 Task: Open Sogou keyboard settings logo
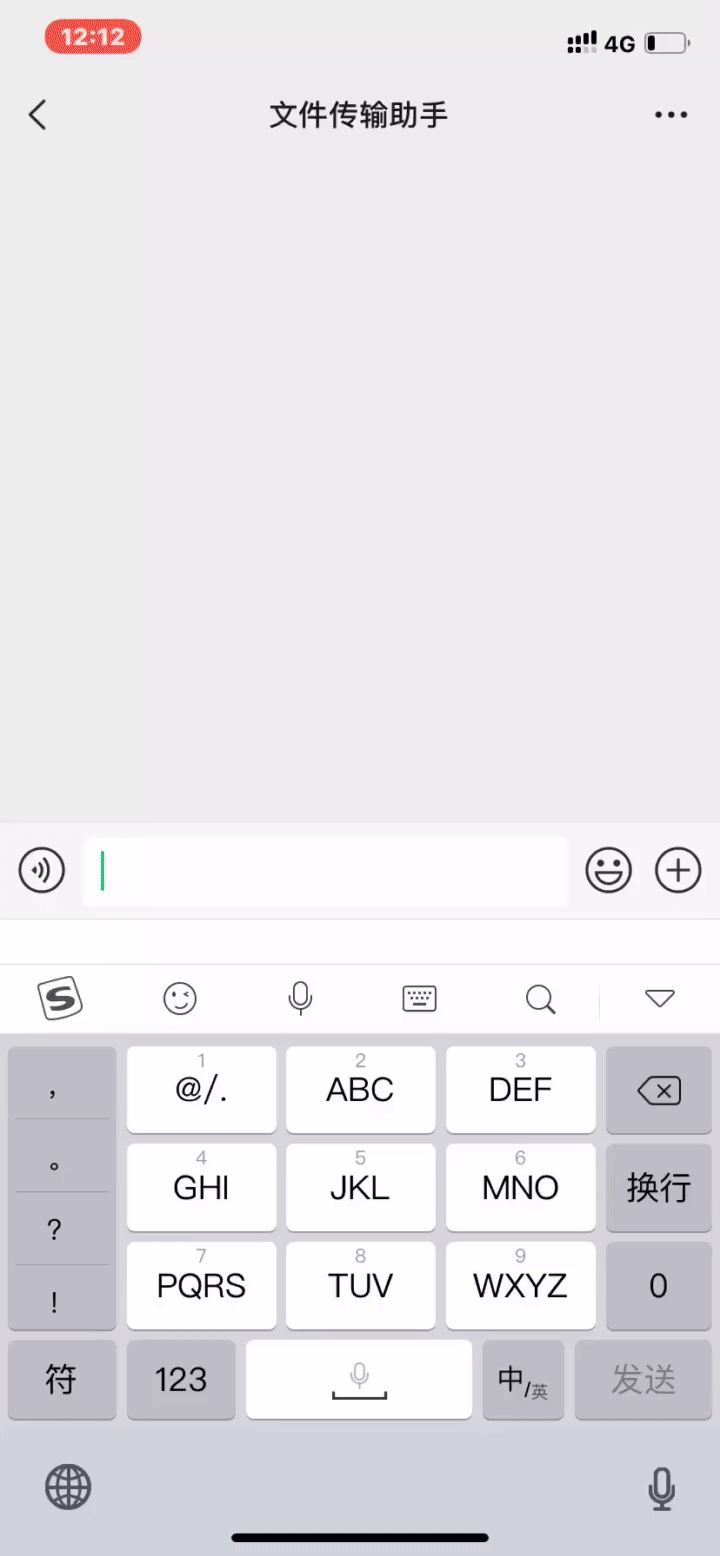coord(60,998)
